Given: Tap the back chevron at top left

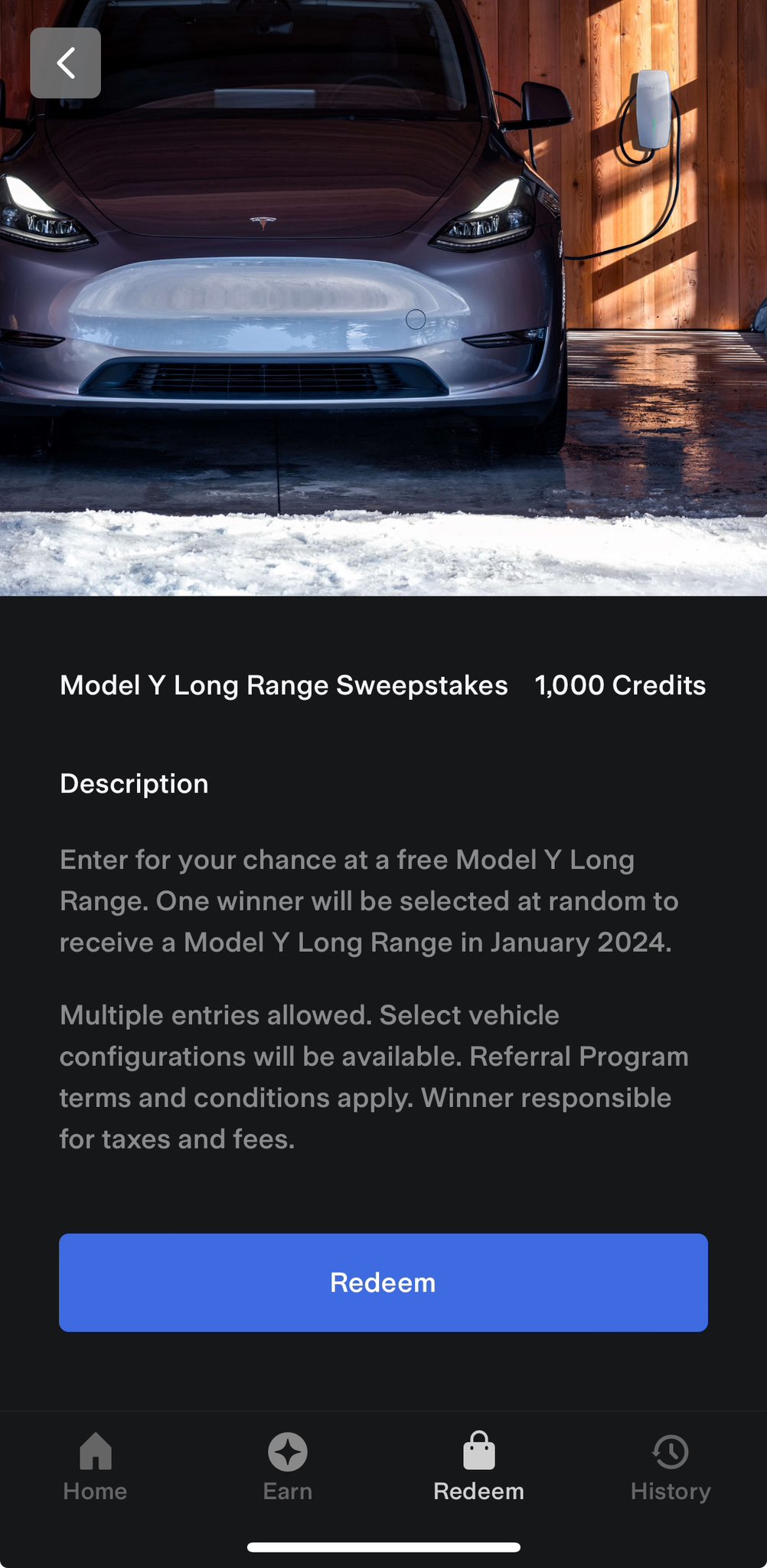Looking at the screenshot, I should [x=66, y=63].
